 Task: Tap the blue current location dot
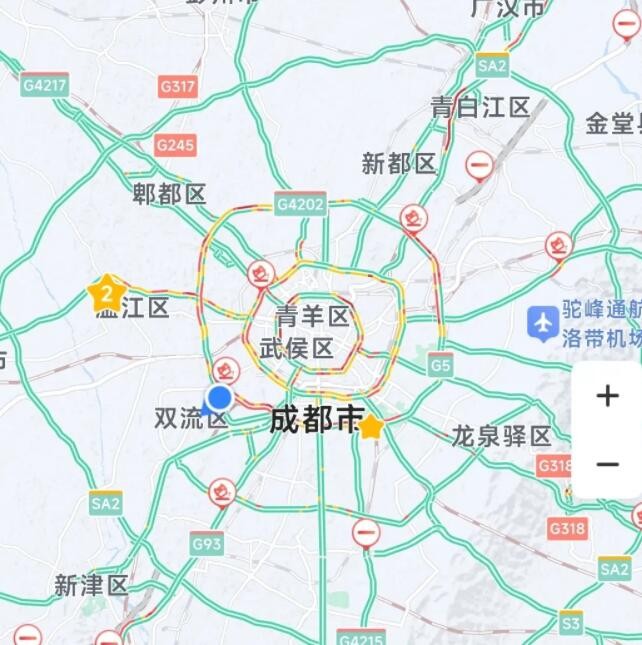click(x=219, y=398)
